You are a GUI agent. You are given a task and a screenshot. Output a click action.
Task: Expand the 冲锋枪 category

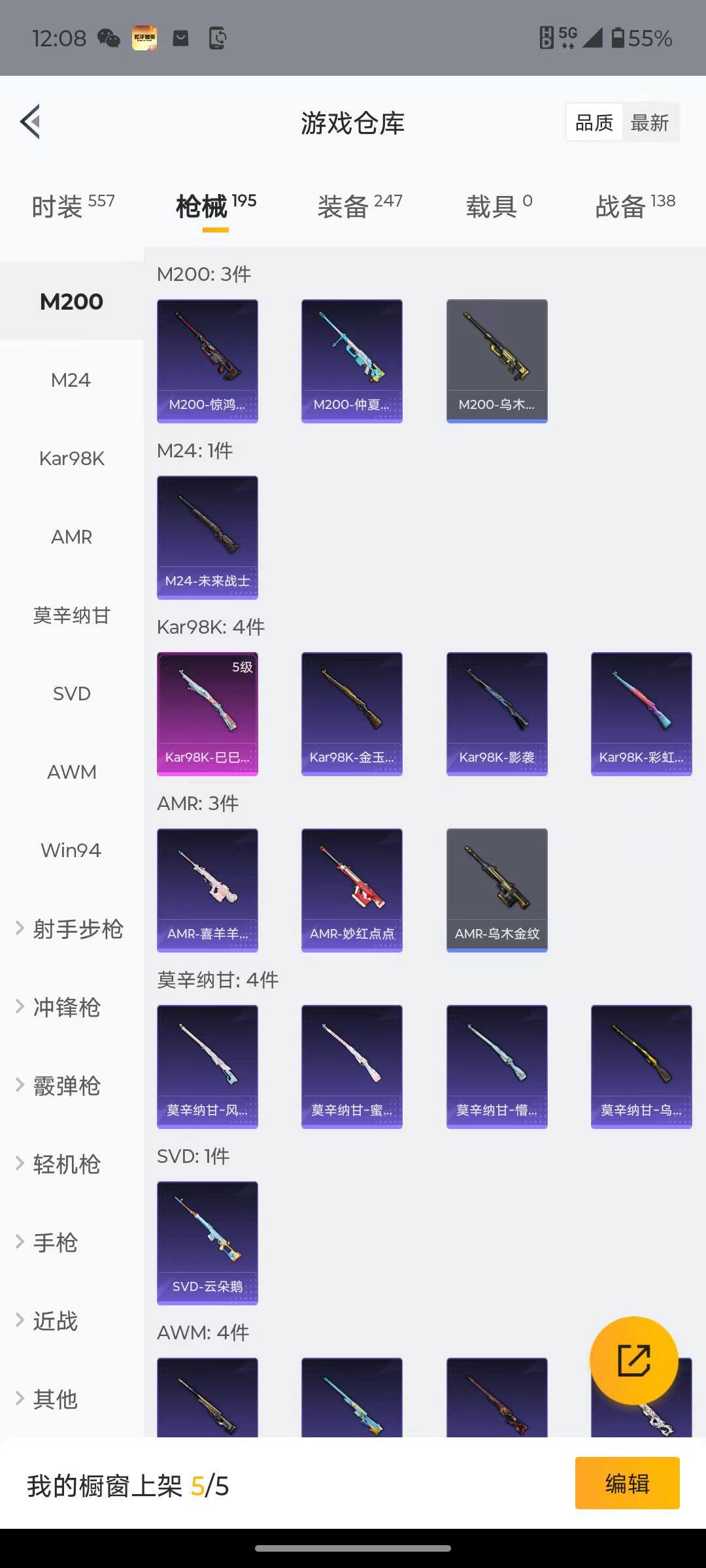pyautogui.click(x=65, y=1007)
